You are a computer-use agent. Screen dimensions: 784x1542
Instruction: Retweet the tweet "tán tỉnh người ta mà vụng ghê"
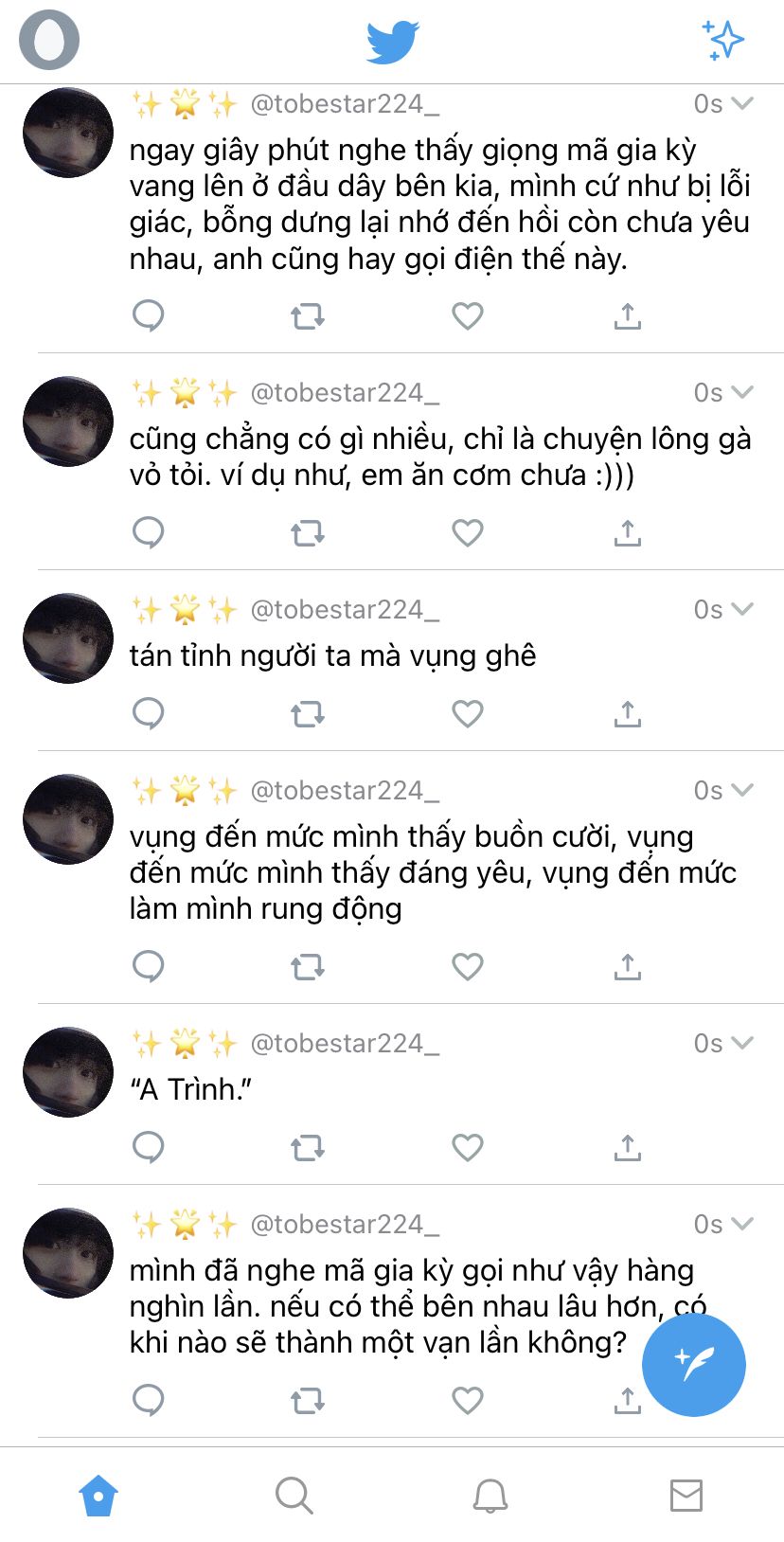pyautogui.click(x=308, y=713)
